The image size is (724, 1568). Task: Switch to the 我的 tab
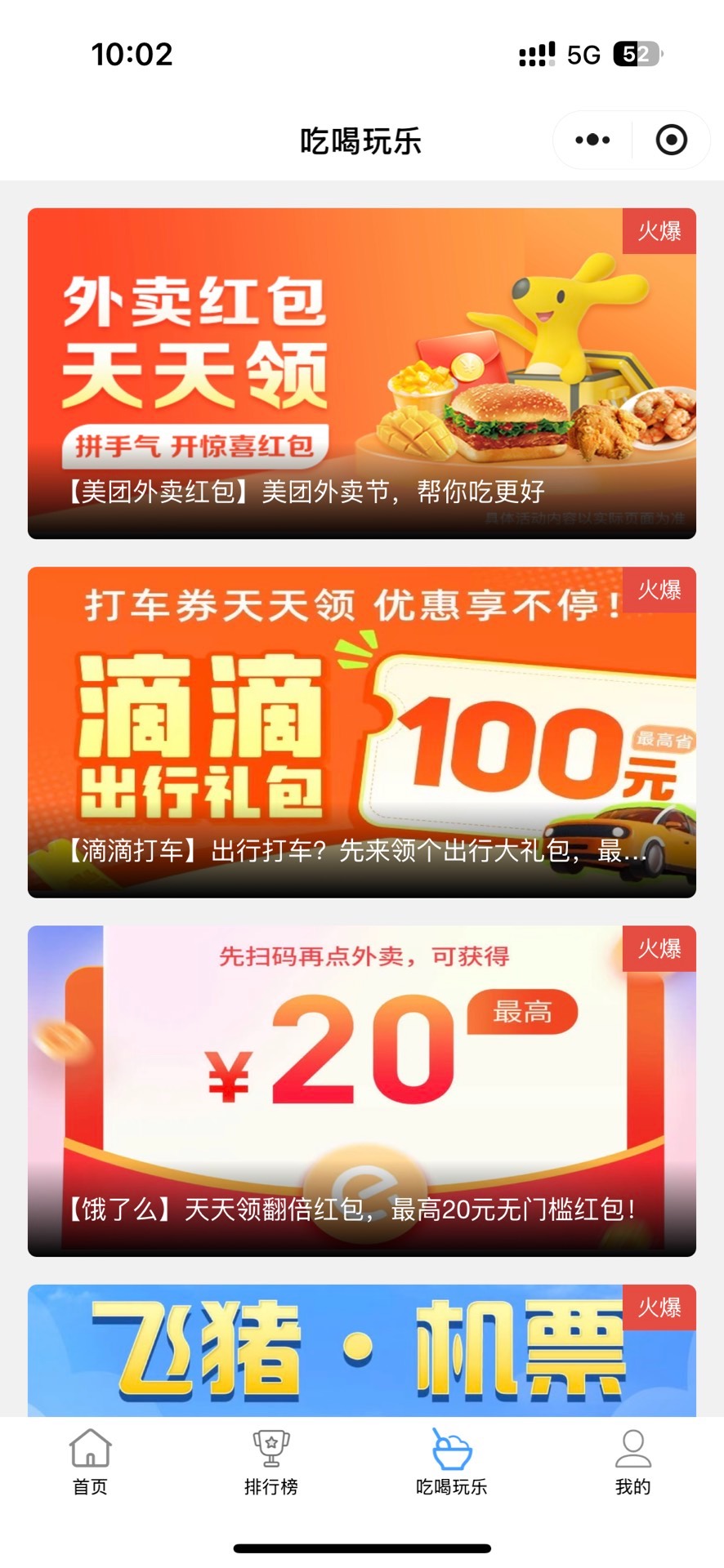[x=632, y=1462]
